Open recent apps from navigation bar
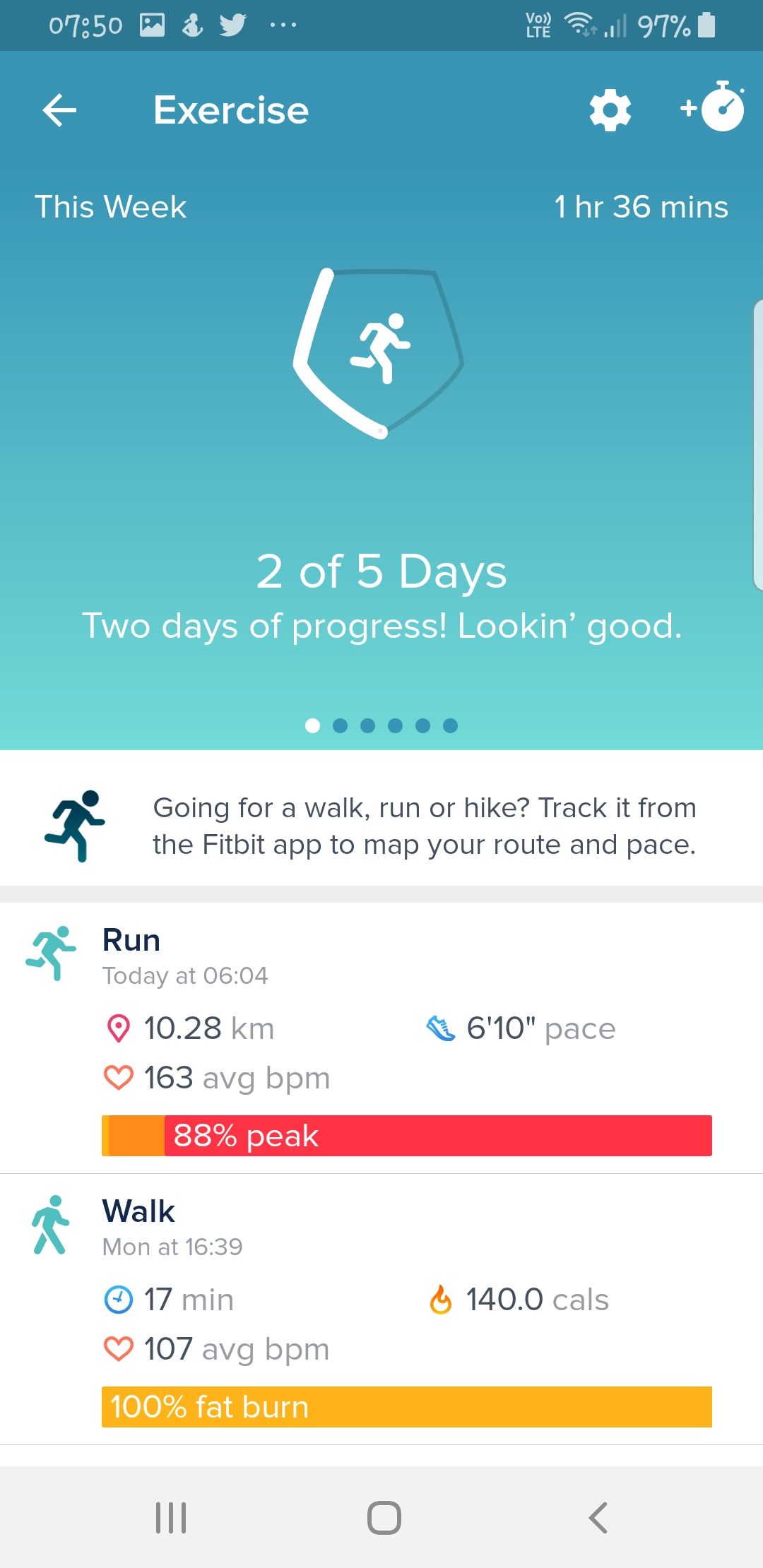The width and height of the screenshot is (763, 1568). pos(171,1517)
